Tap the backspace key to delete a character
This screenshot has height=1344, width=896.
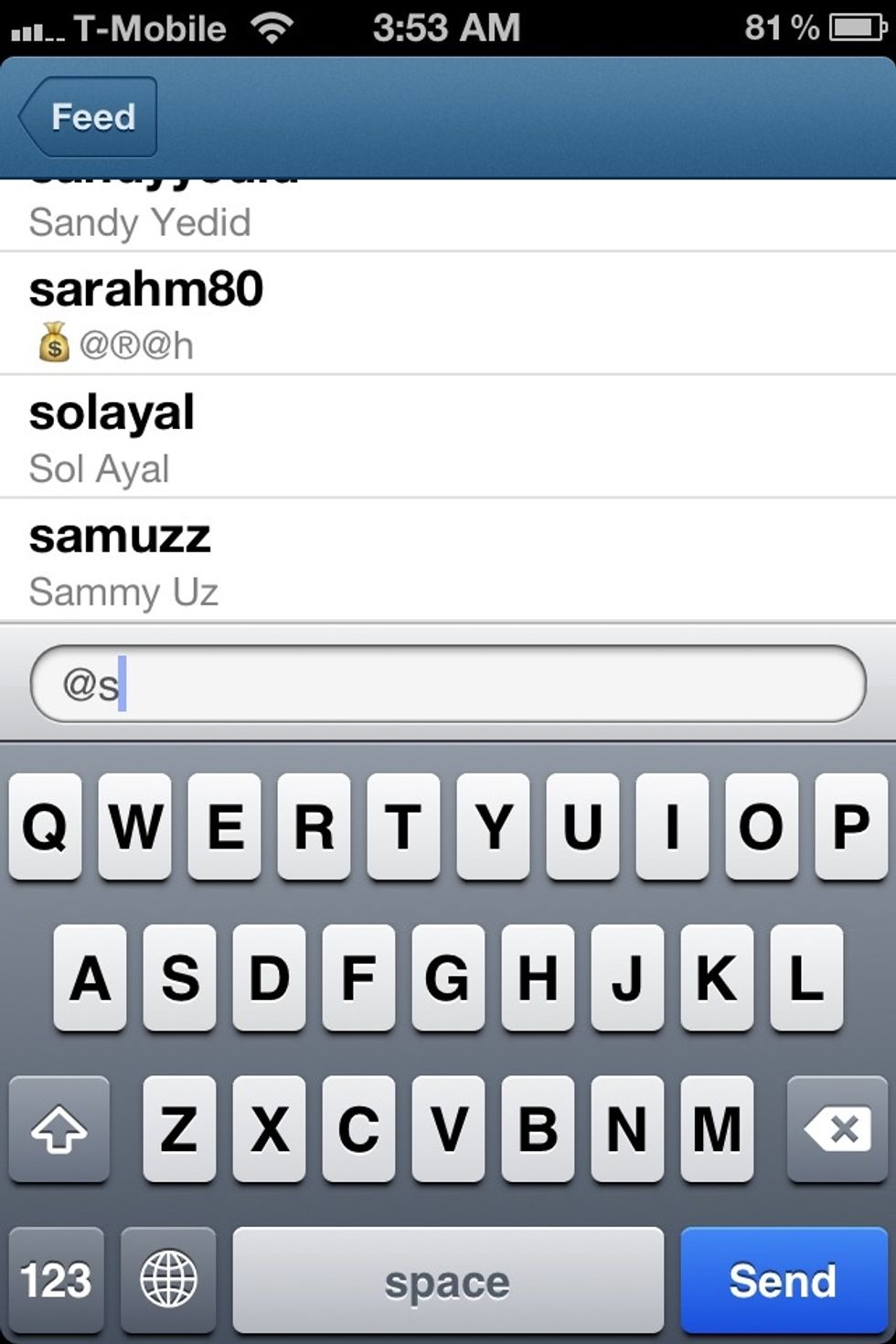(836, 1131)
